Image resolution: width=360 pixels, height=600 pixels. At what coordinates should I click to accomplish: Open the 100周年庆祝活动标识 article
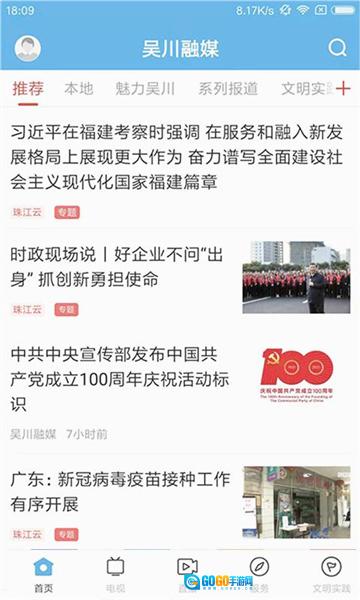coord(180,392)
